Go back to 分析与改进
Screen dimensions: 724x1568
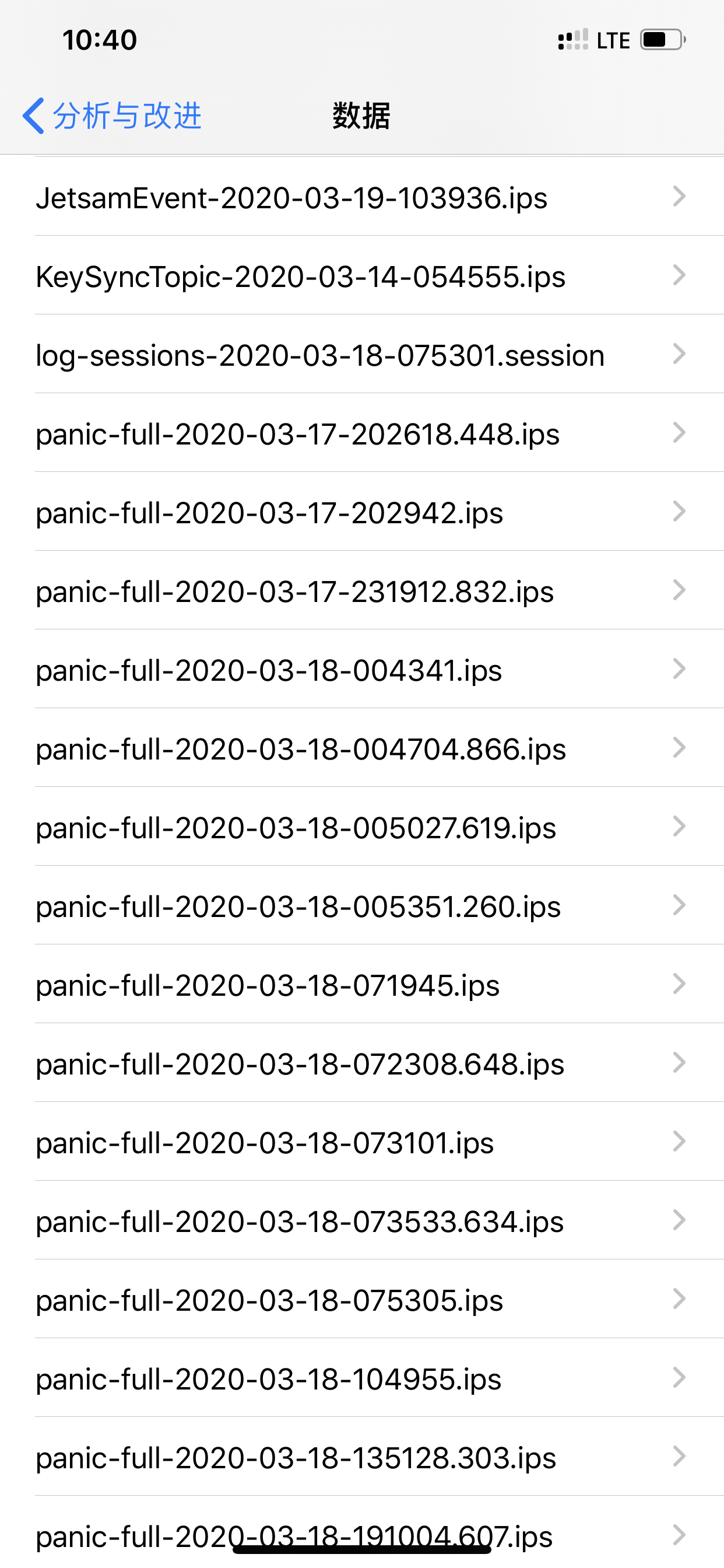click(113, 116)
